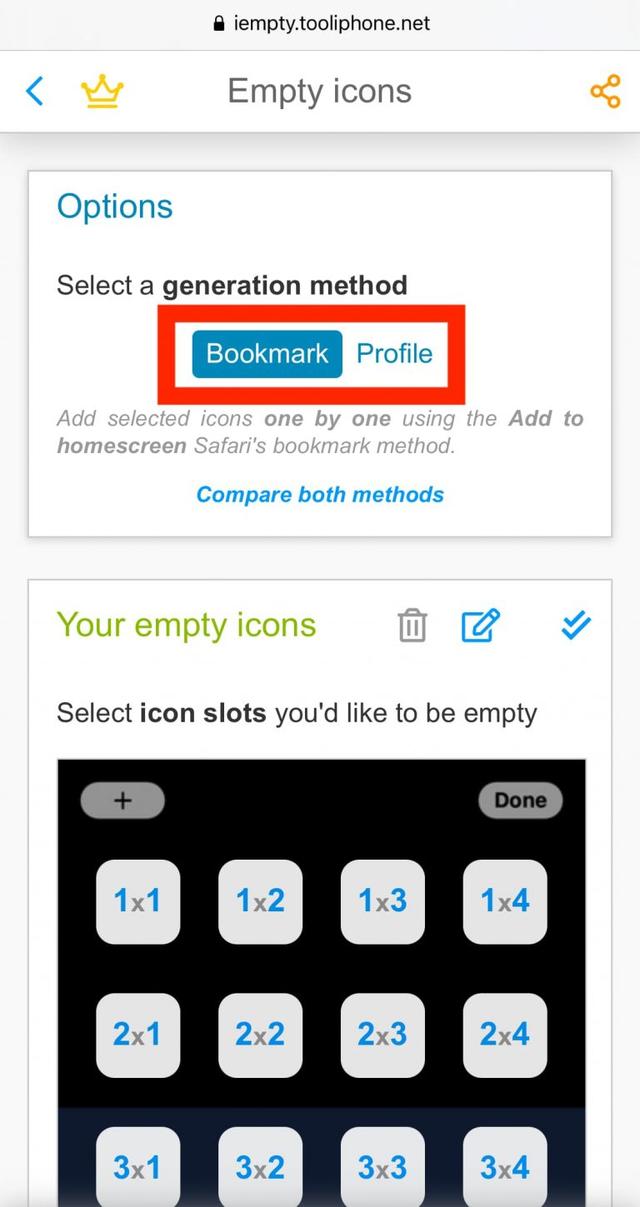
Task: Go back with the left arrow
Action: pos(35,92)
